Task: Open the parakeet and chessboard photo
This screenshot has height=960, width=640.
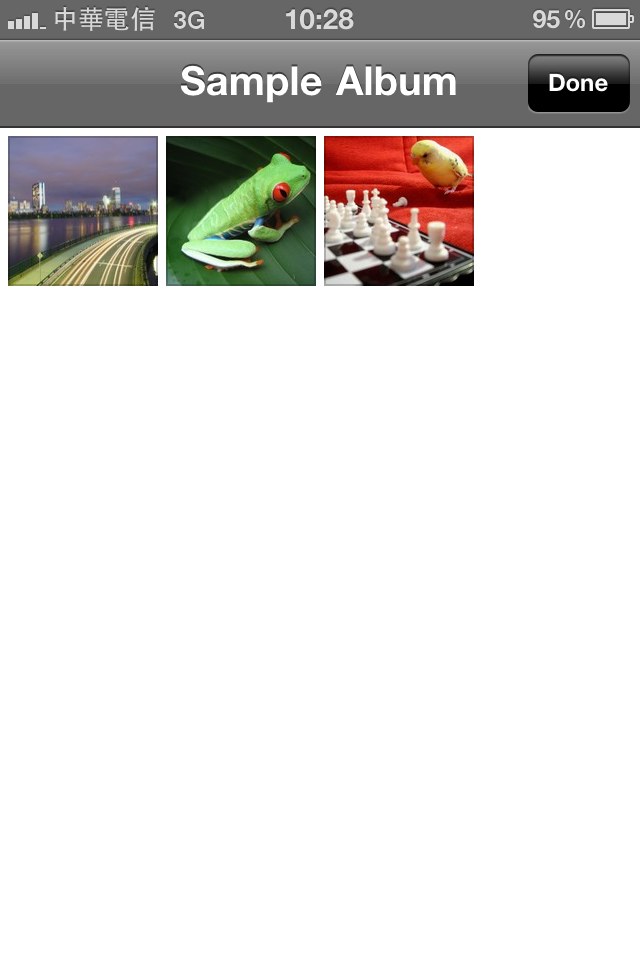Action: click(399, 211)
